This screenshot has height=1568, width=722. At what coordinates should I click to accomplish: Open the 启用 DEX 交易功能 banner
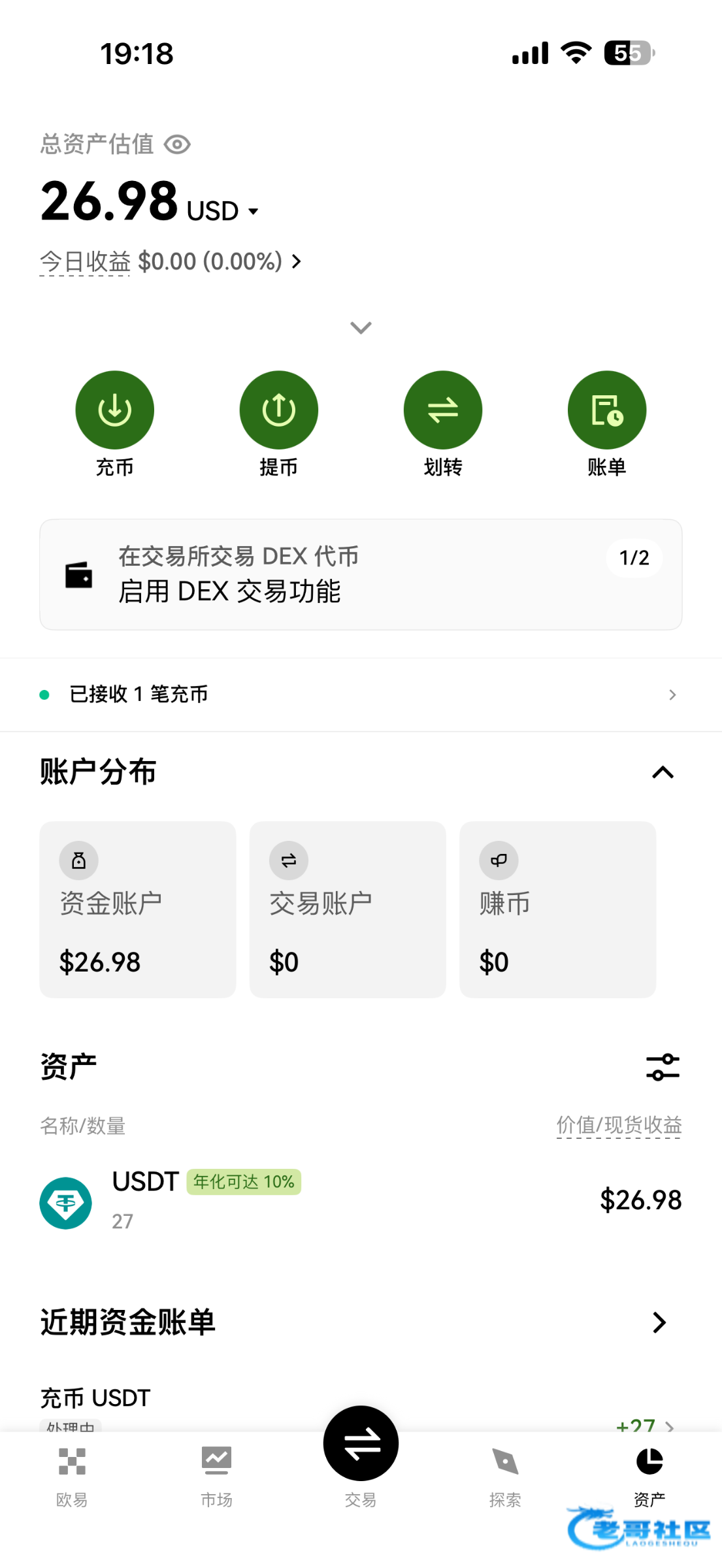[361, 574]
